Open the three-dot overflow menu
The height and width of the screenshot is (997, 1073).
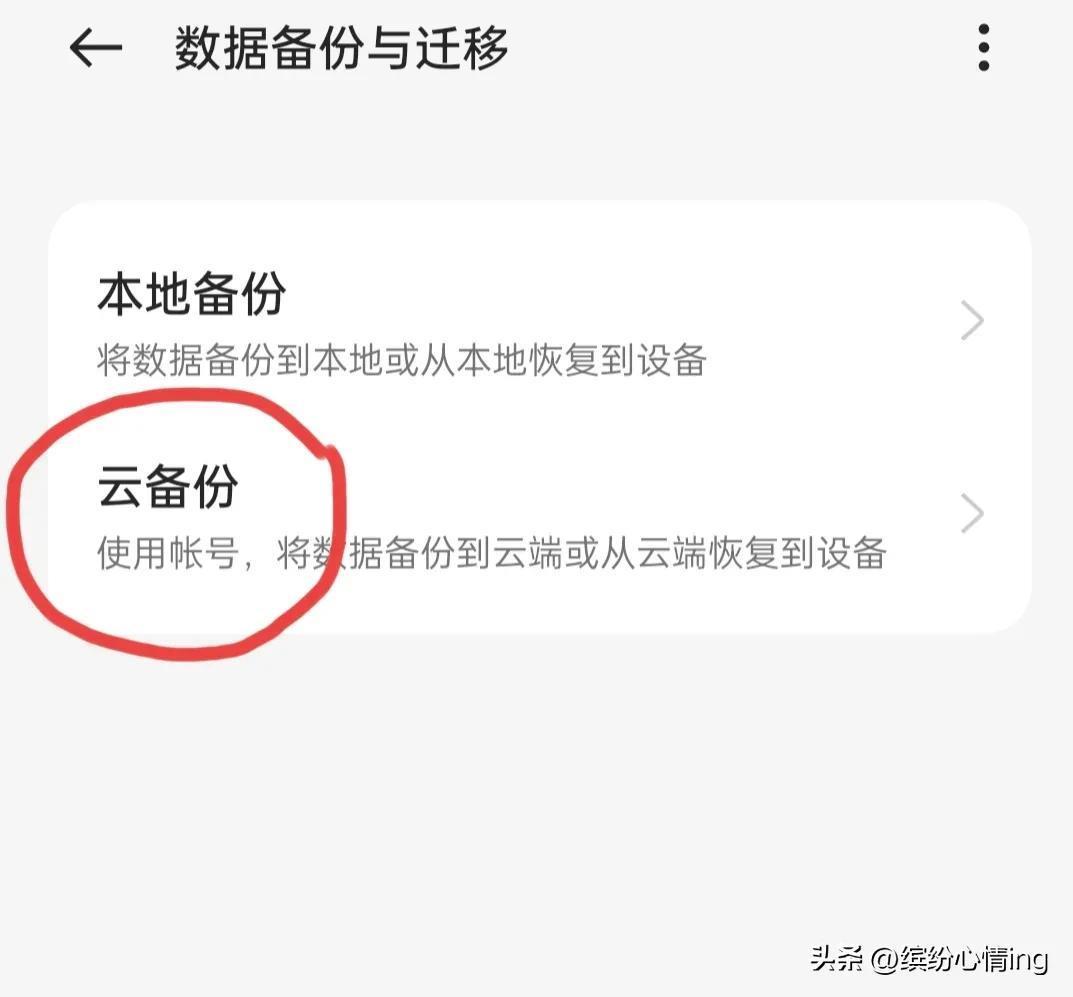[983, 48]
